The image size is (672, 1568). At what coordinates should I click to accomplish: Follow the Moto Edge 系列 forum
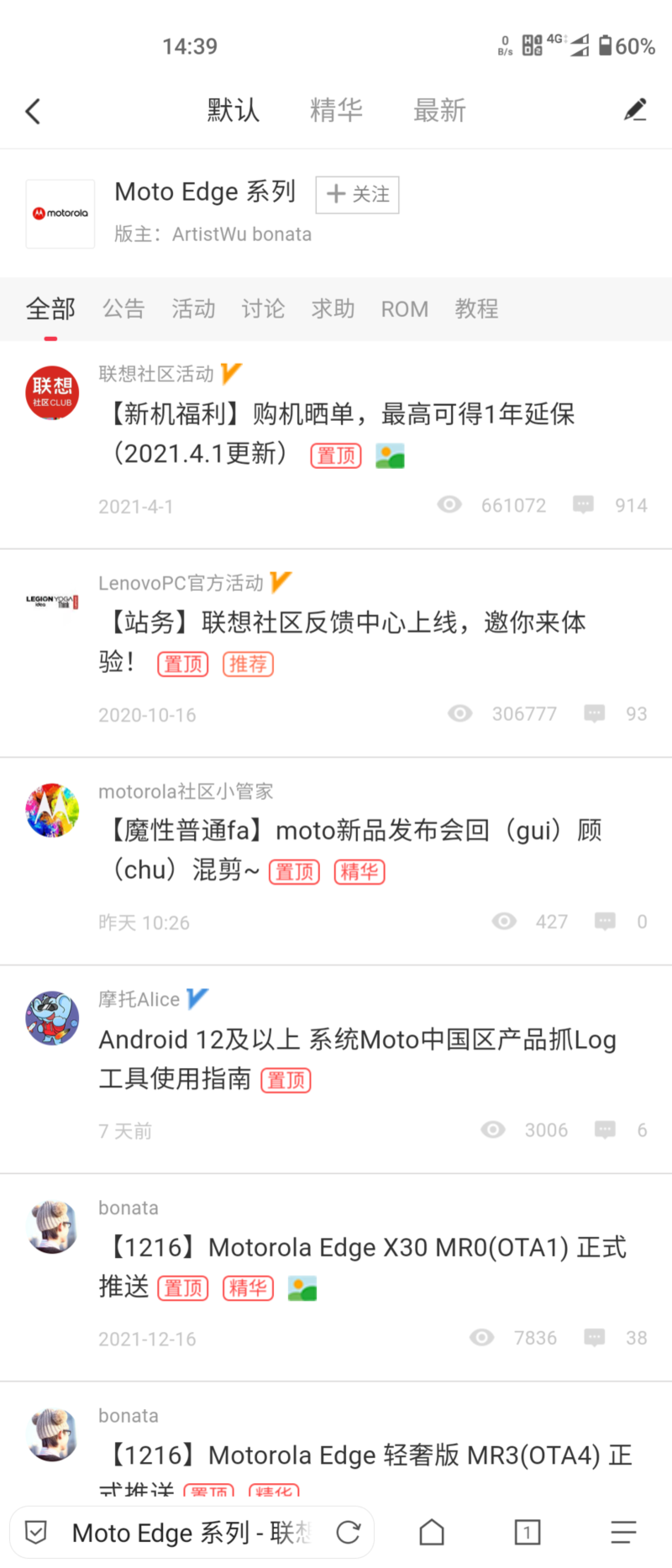357,194
